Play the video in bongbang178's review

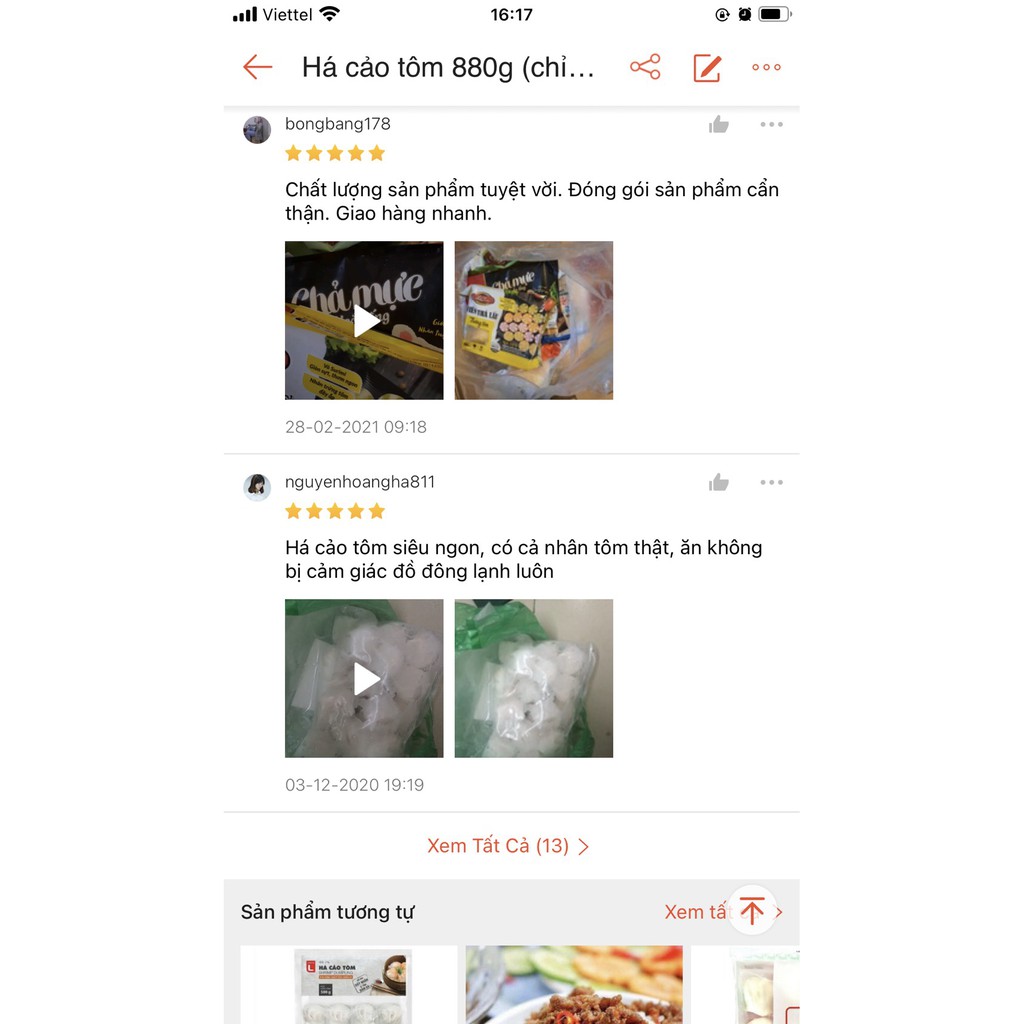tap(364, 320)
